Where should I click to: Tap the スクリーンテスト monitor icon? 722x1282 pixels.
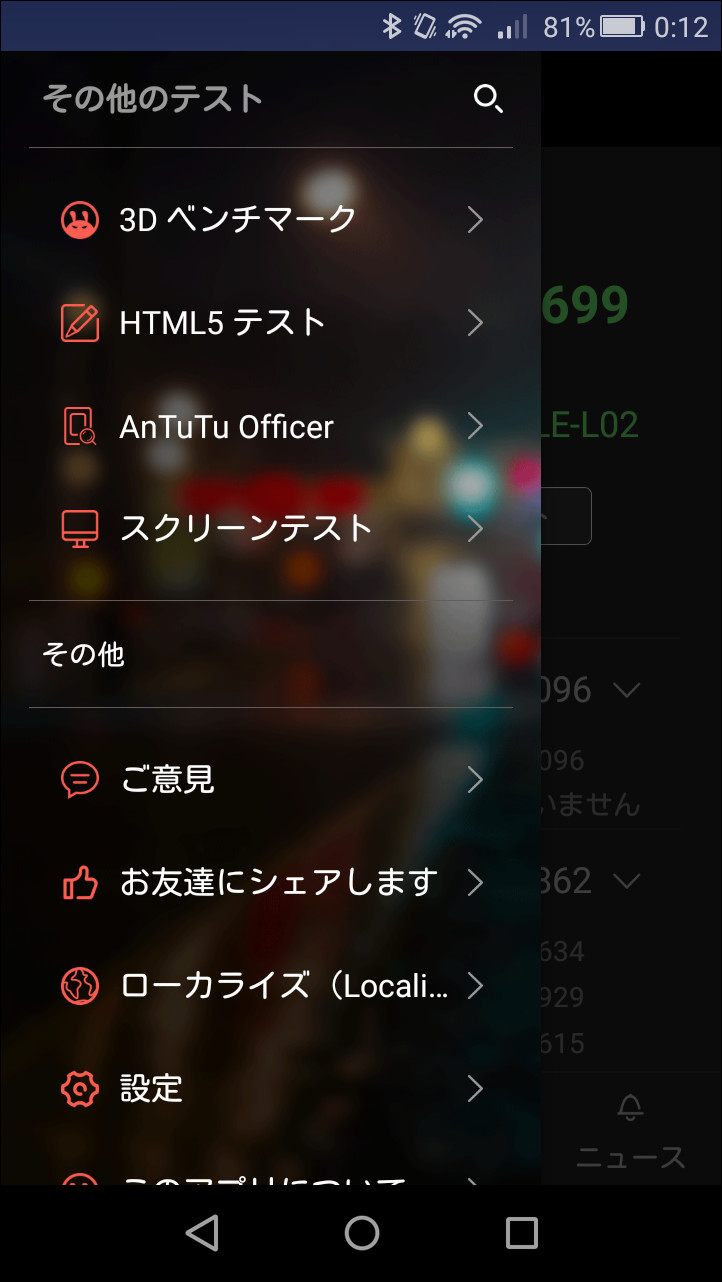80,528
